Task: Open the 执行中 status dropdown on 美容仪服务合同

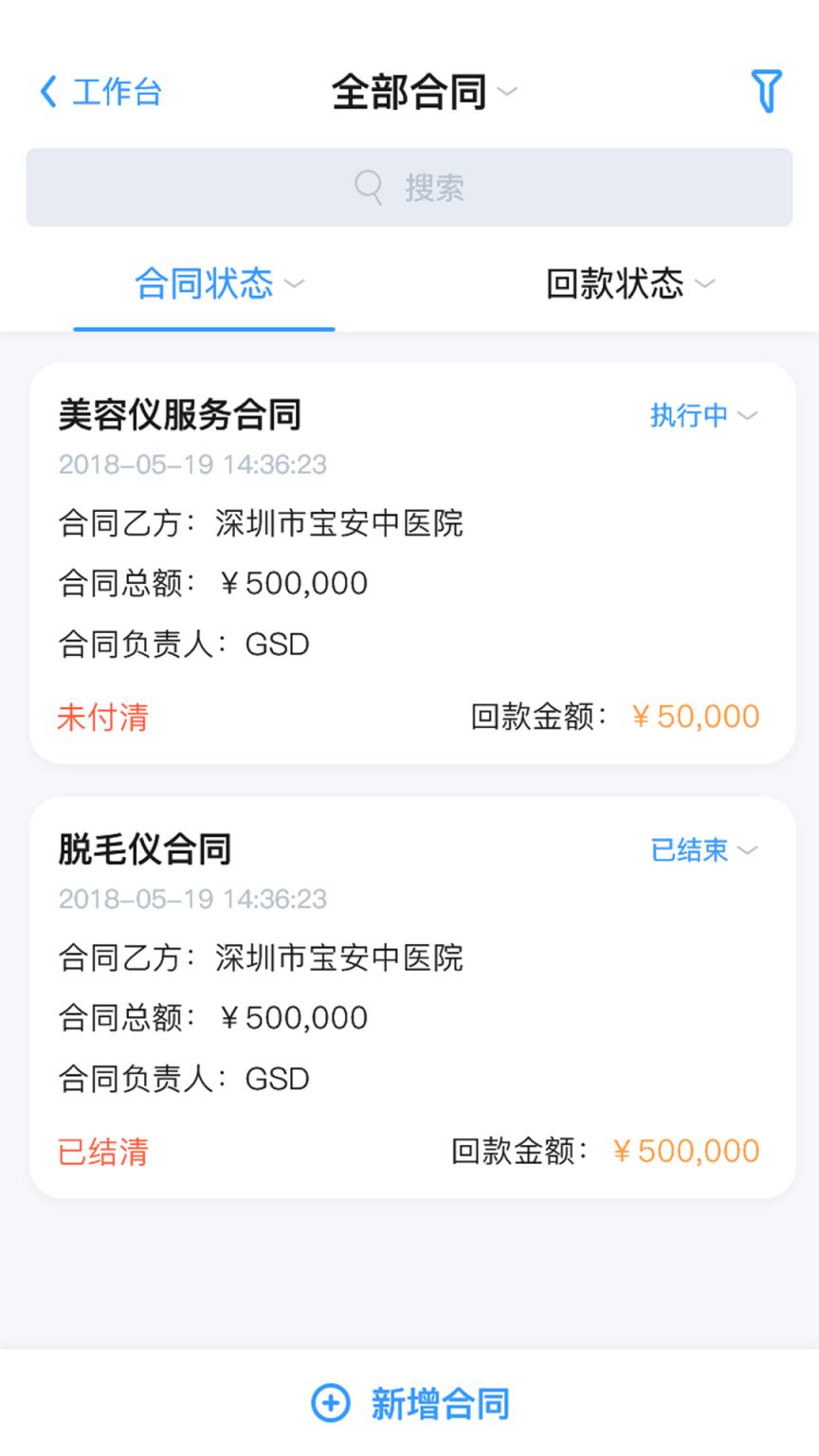Action: click(x=748, y=416)
